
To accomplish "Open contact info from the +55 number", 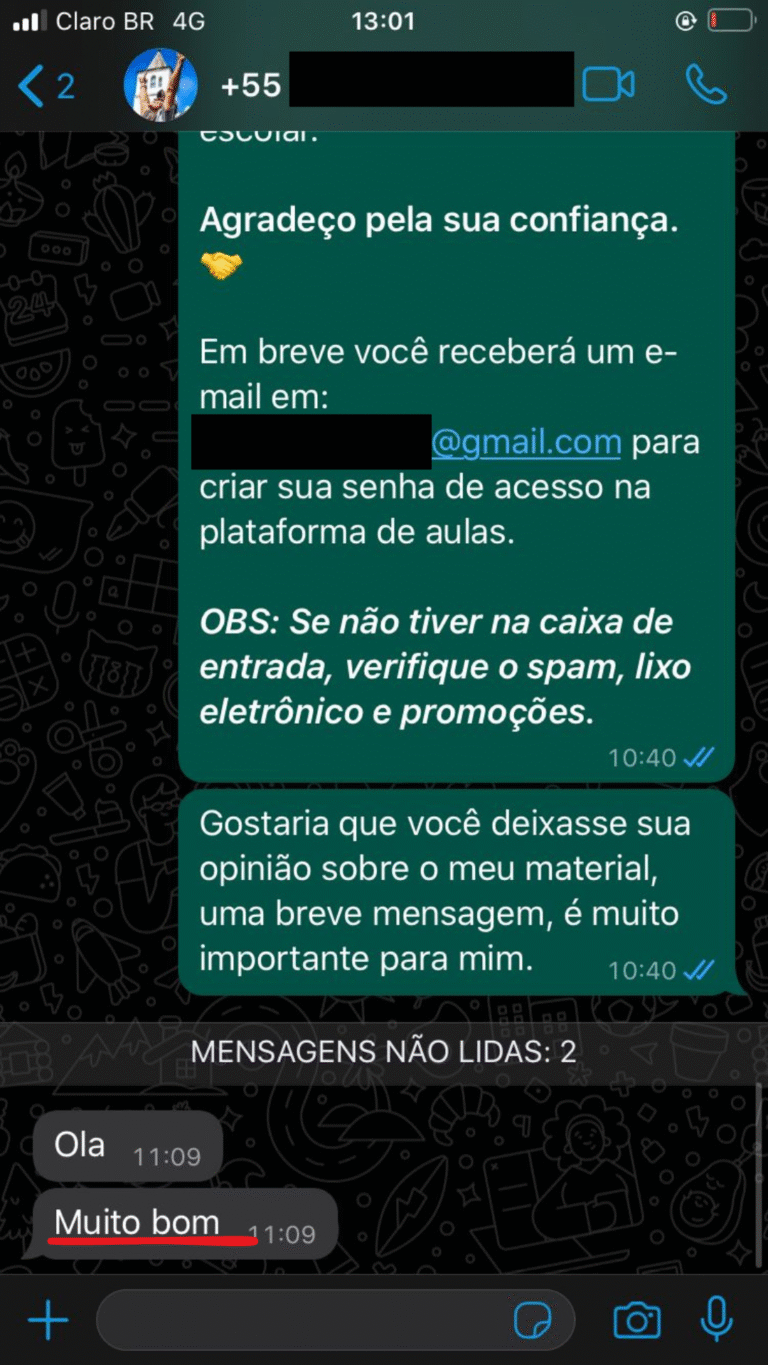I will point(250,86).
